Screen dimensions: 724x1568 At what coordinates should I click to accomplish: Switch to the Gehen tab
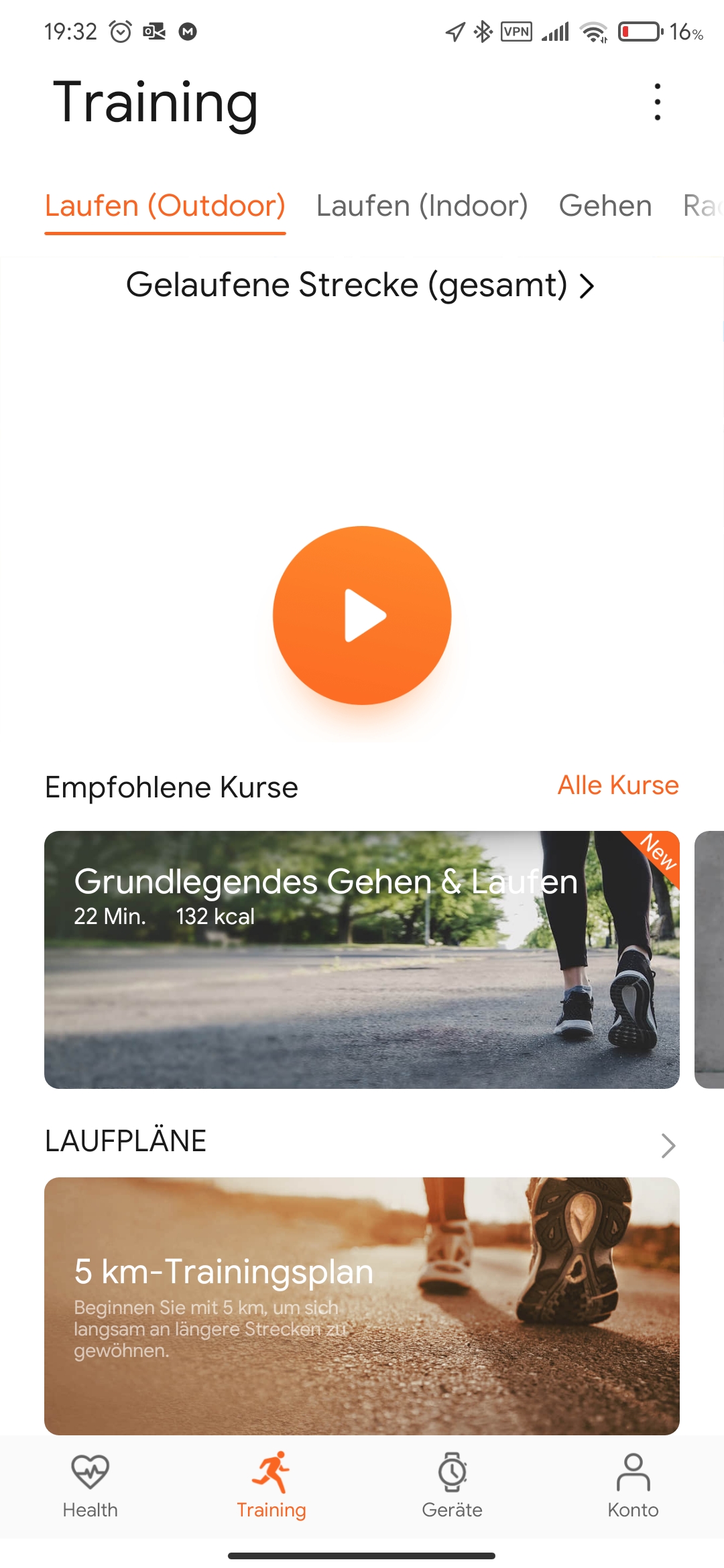coord(605,206)
